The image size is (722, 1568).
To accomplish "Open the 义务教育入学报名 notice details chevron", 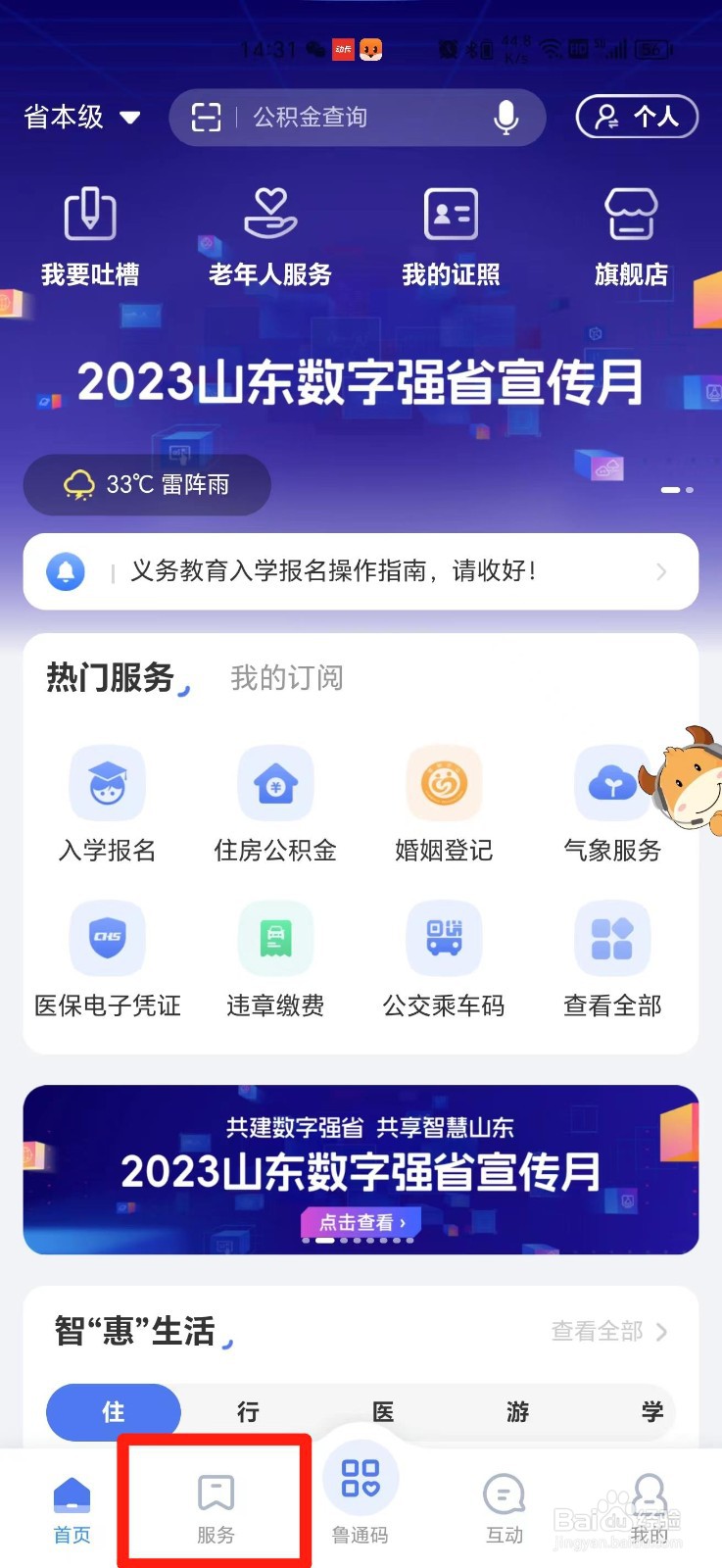I will 661,571.
